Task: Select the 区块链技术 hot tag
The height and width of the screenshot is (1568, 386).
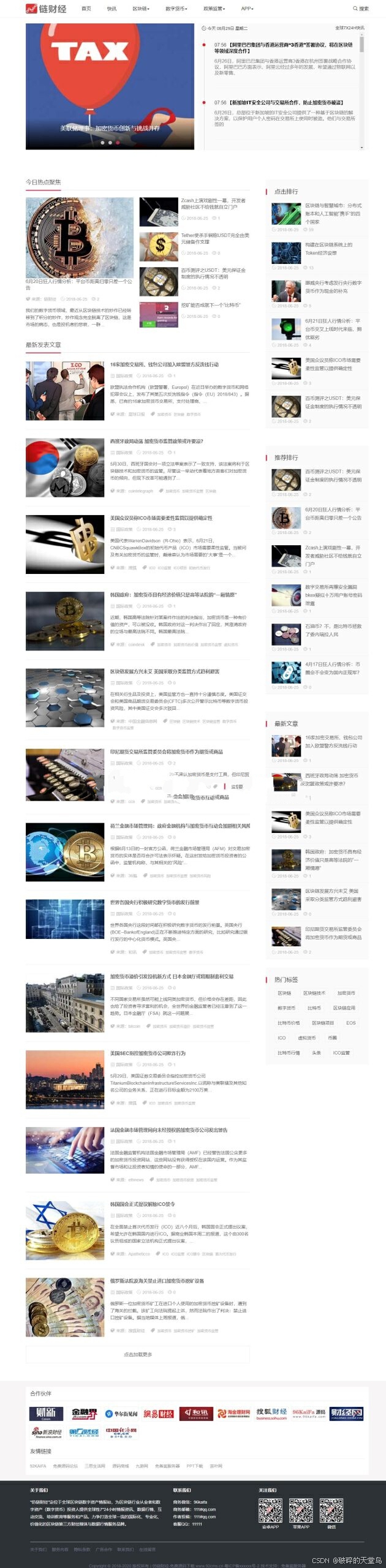Action: [x=314, y=993]
